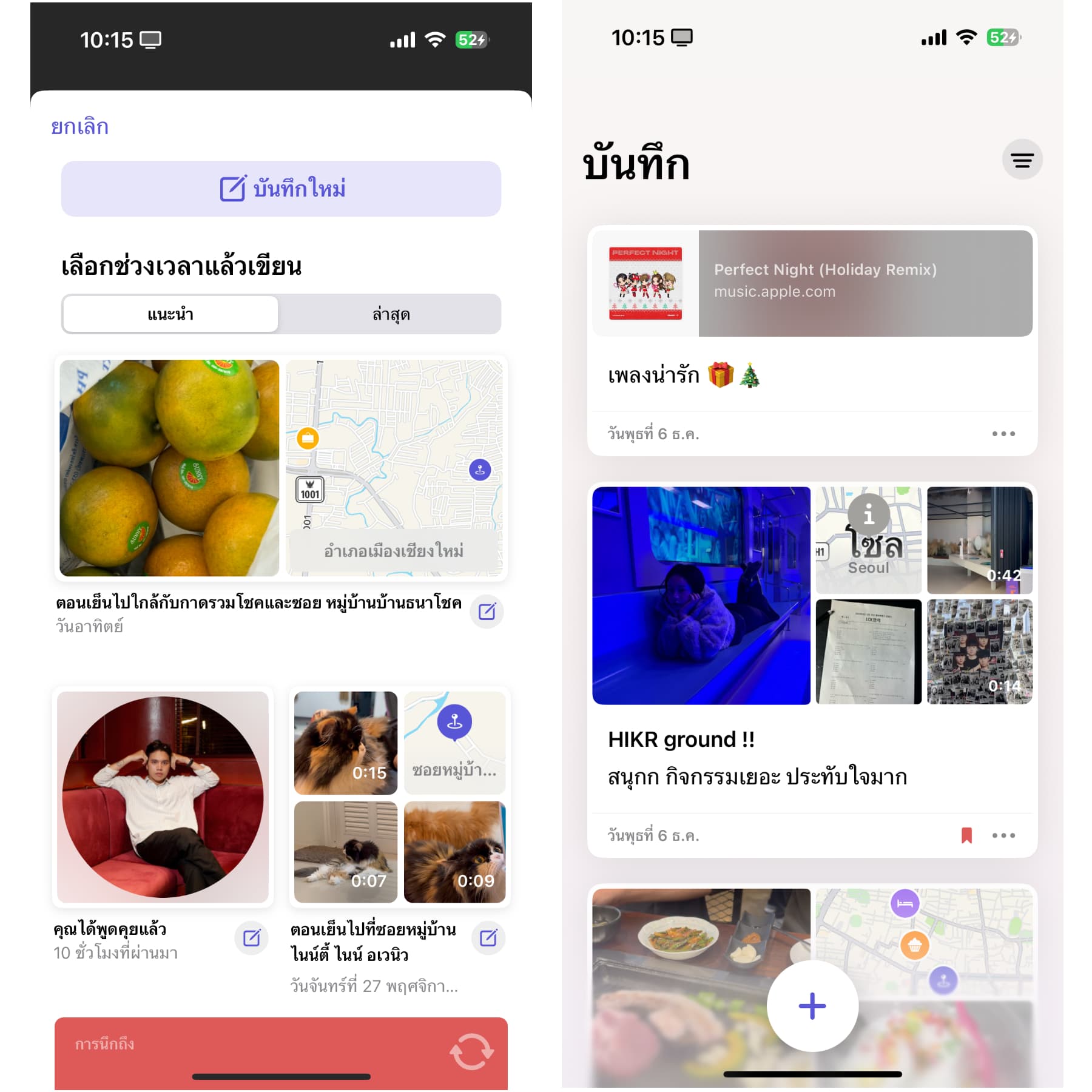Switch to the ล่าสุด tab
Screen dimensions: 1092x1092
click(x=391, y=314)
